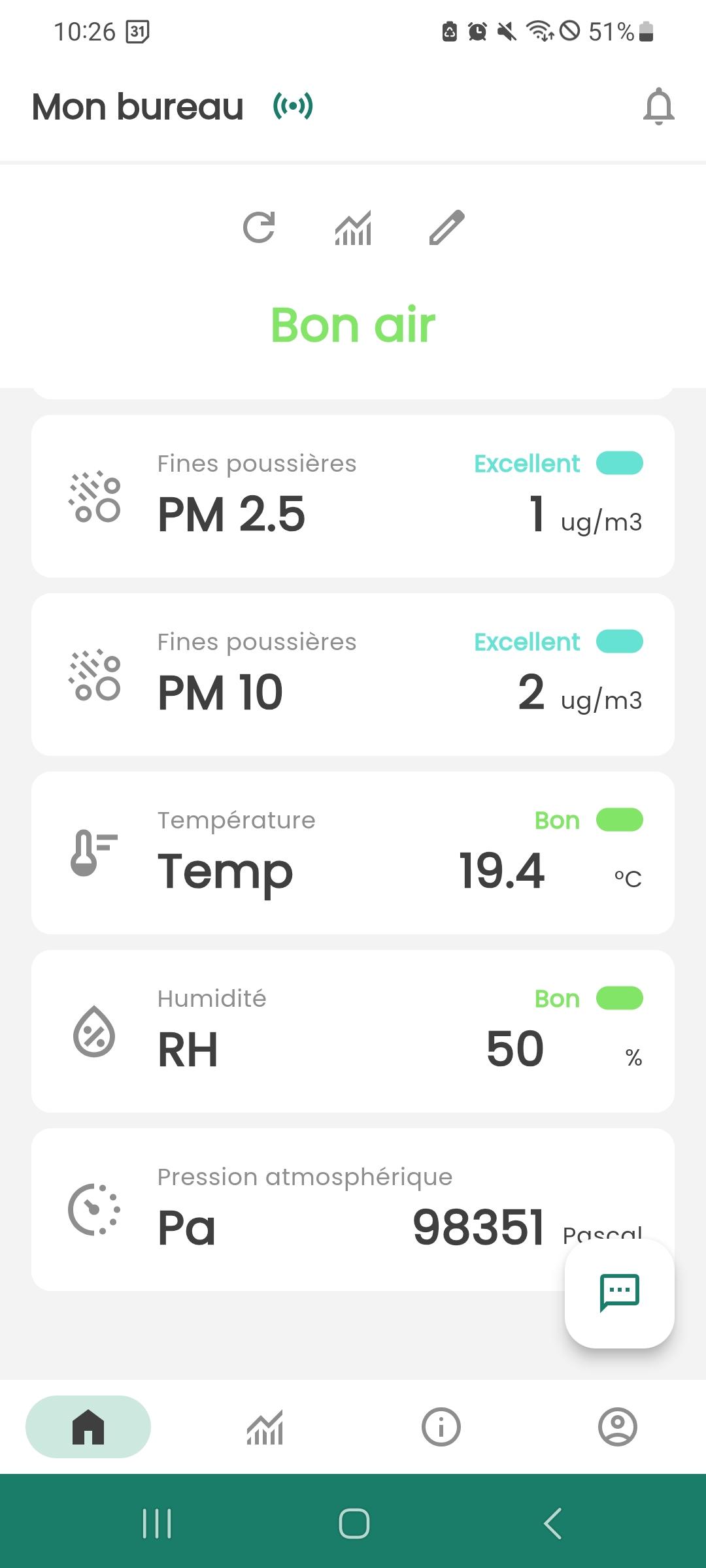
Task: Go back using the system back button
Action: tap(553, 1524)
